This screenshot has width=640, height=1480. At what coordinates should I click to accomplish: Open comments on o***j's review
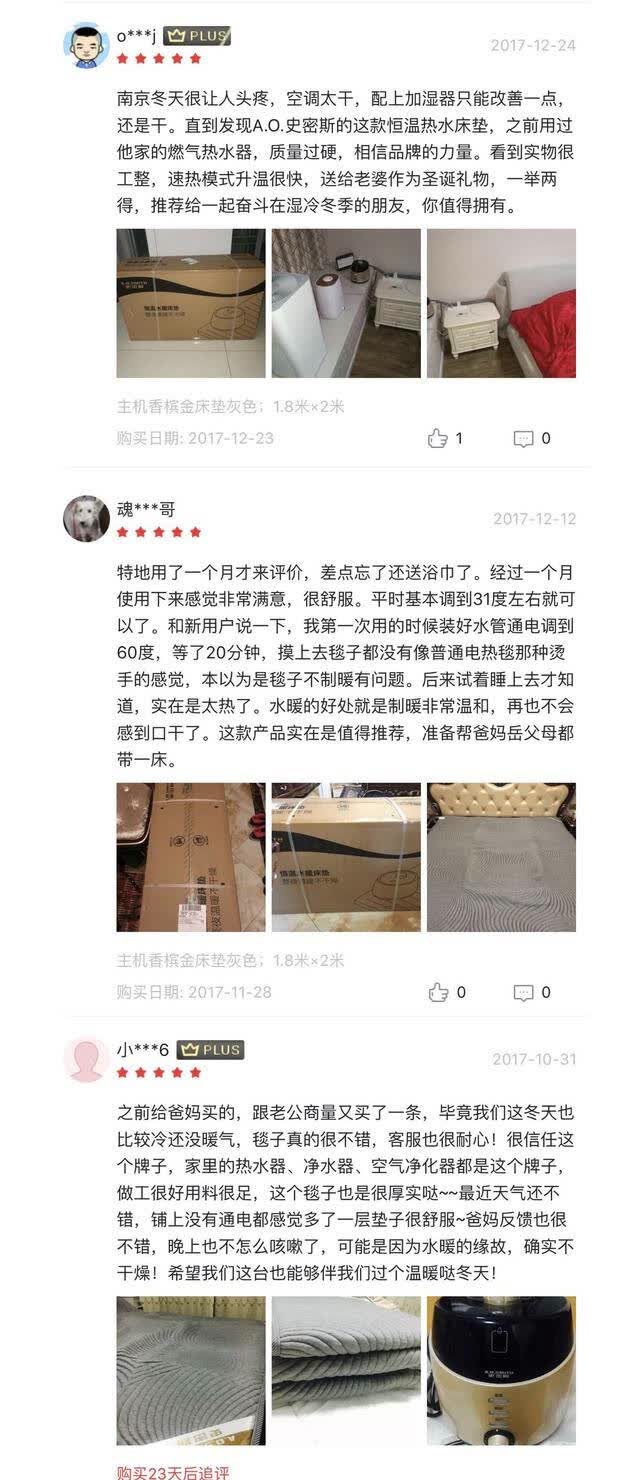532,438
